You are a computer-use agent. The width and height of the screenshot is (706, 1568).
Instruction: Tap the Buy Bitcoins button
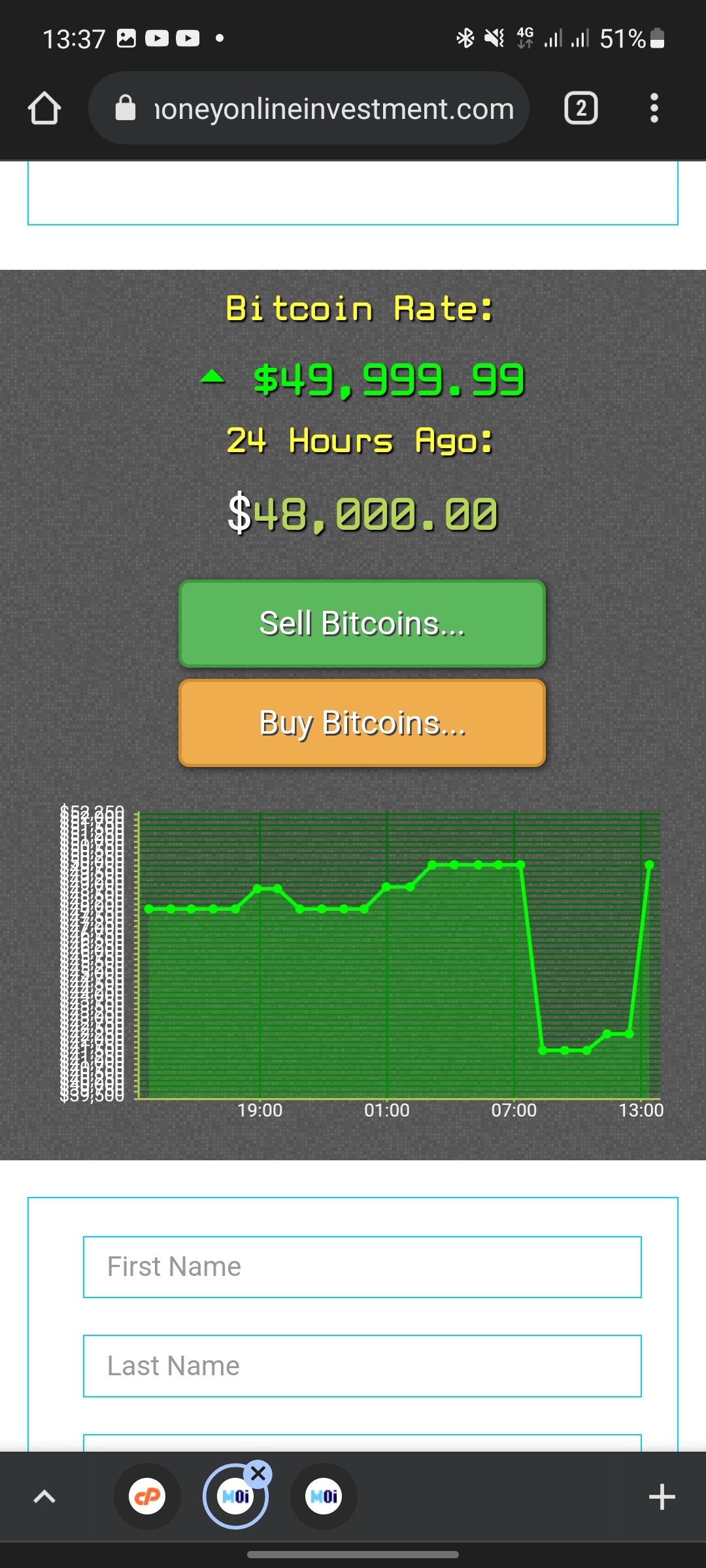(x=362, y=723)
